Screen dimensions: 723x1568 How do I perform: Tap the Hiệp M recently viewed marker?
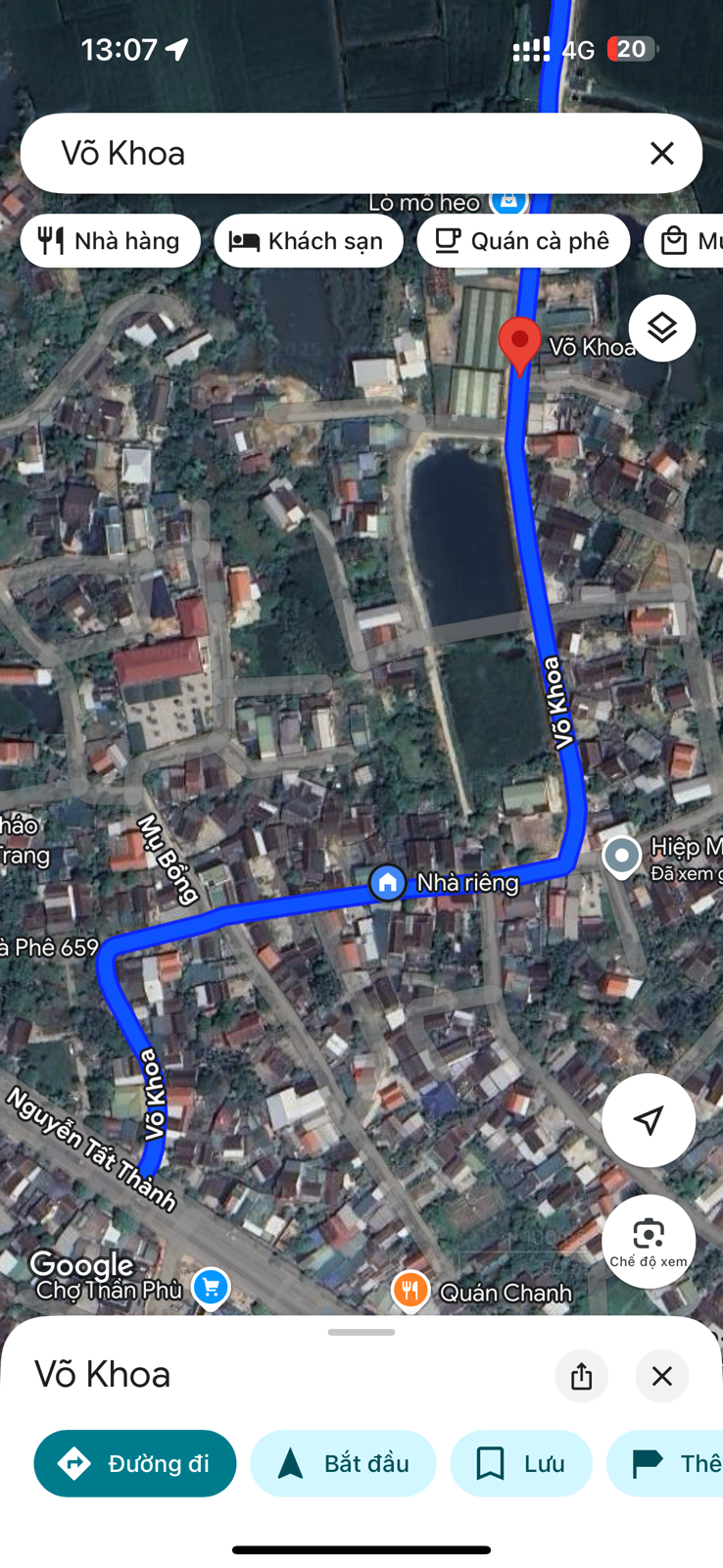pyautogui.click(x=621, y=856)
